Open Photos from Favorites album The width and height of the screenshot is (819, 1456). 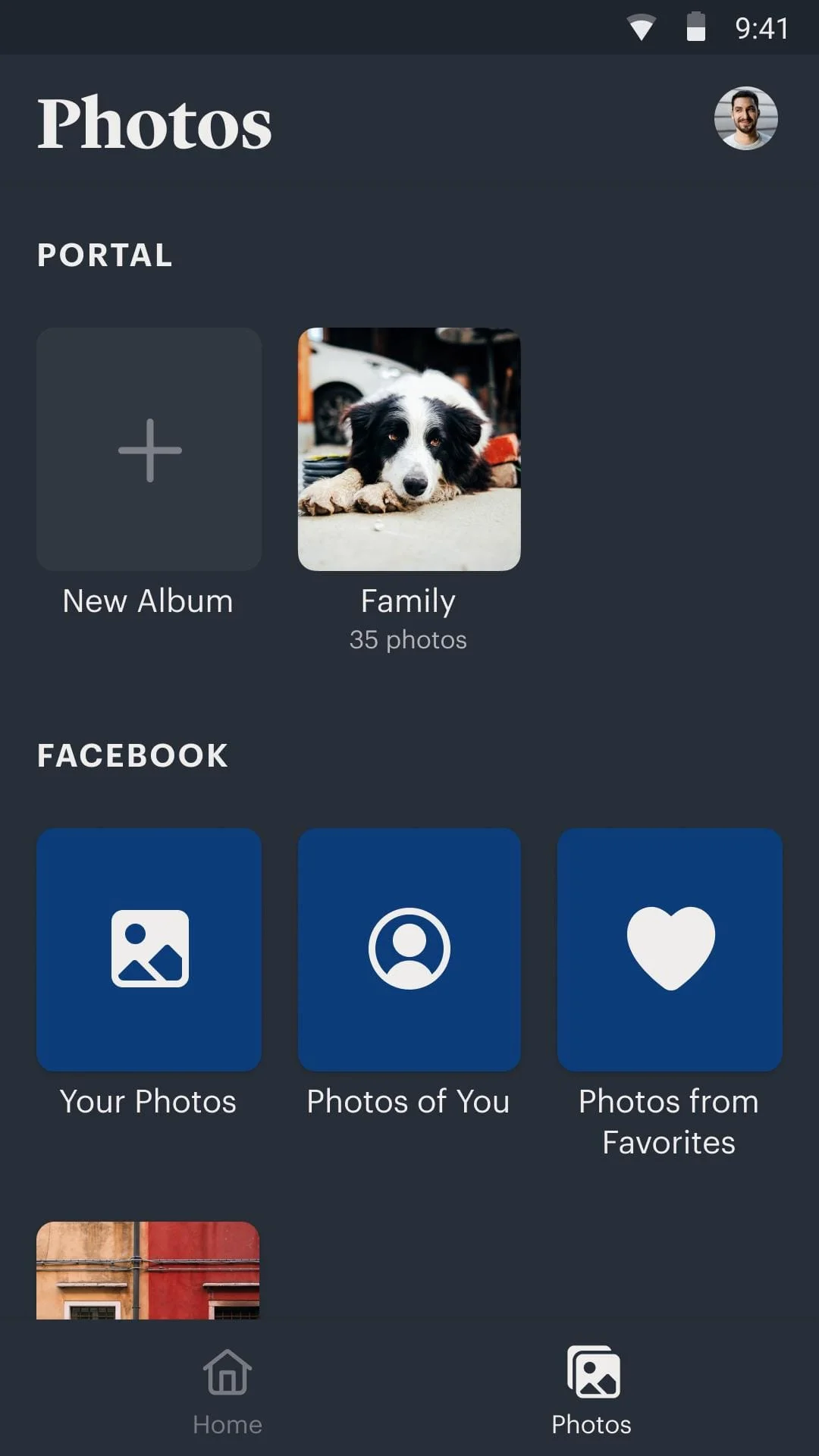point(669,949)
